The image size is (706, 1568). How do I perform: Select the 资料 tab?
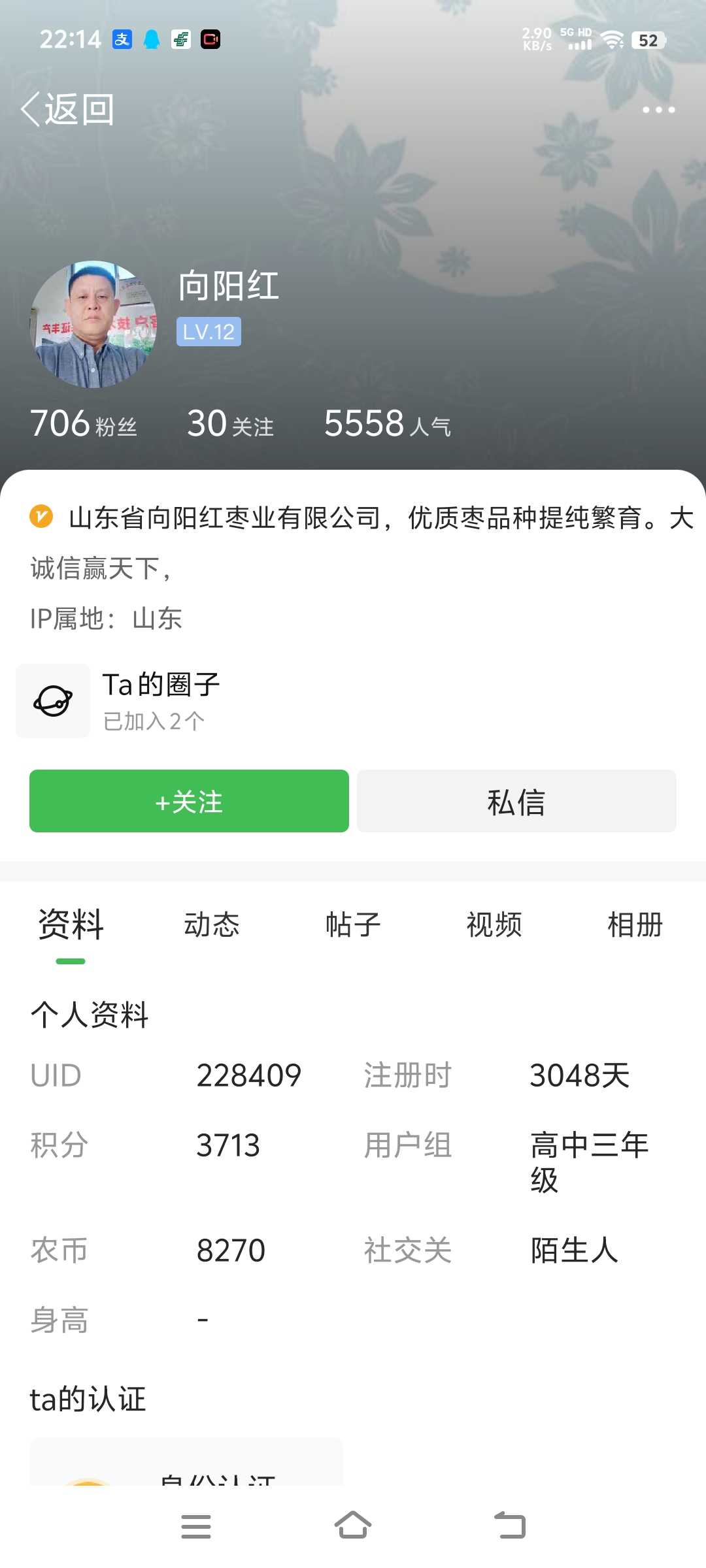coord(71,925)
